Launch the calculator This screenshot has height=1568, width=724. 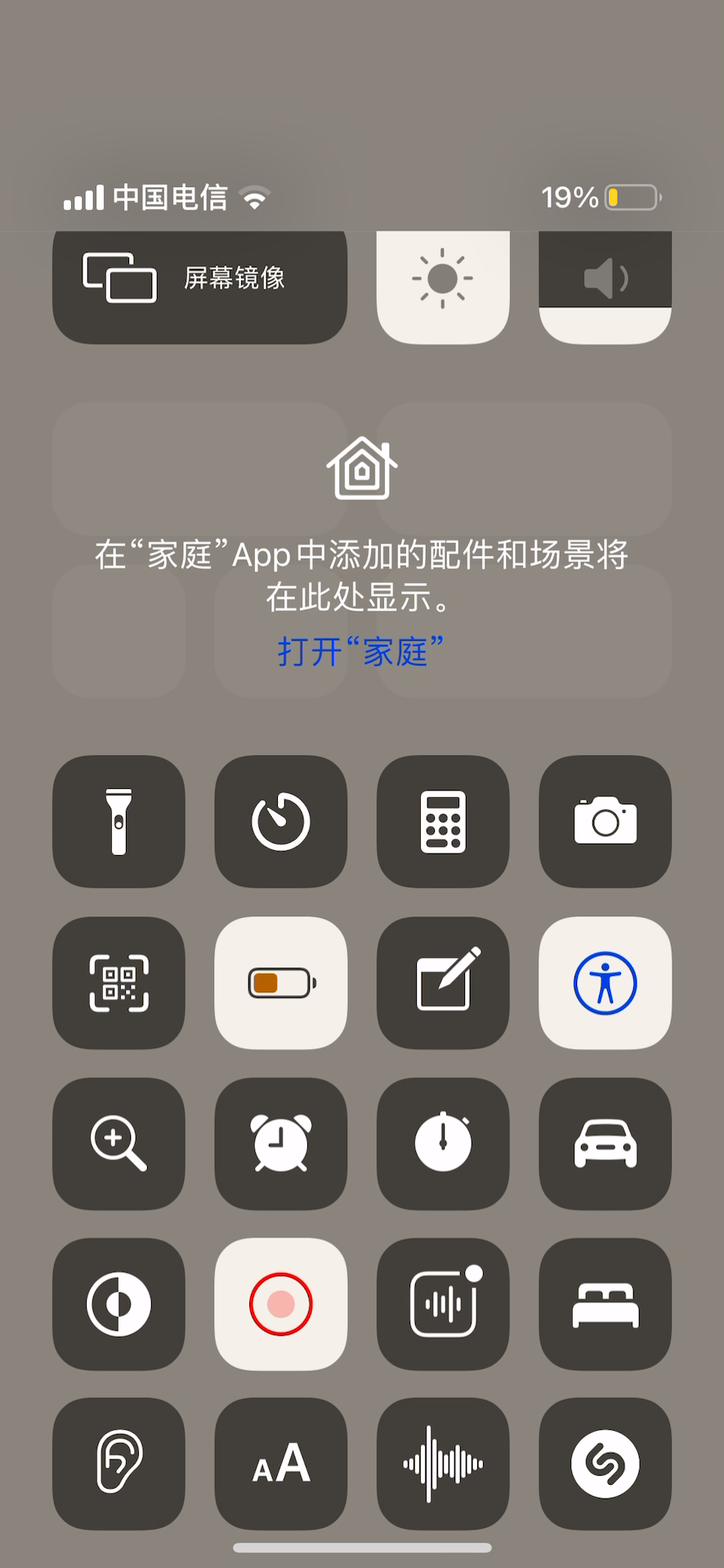coord(443,821)
